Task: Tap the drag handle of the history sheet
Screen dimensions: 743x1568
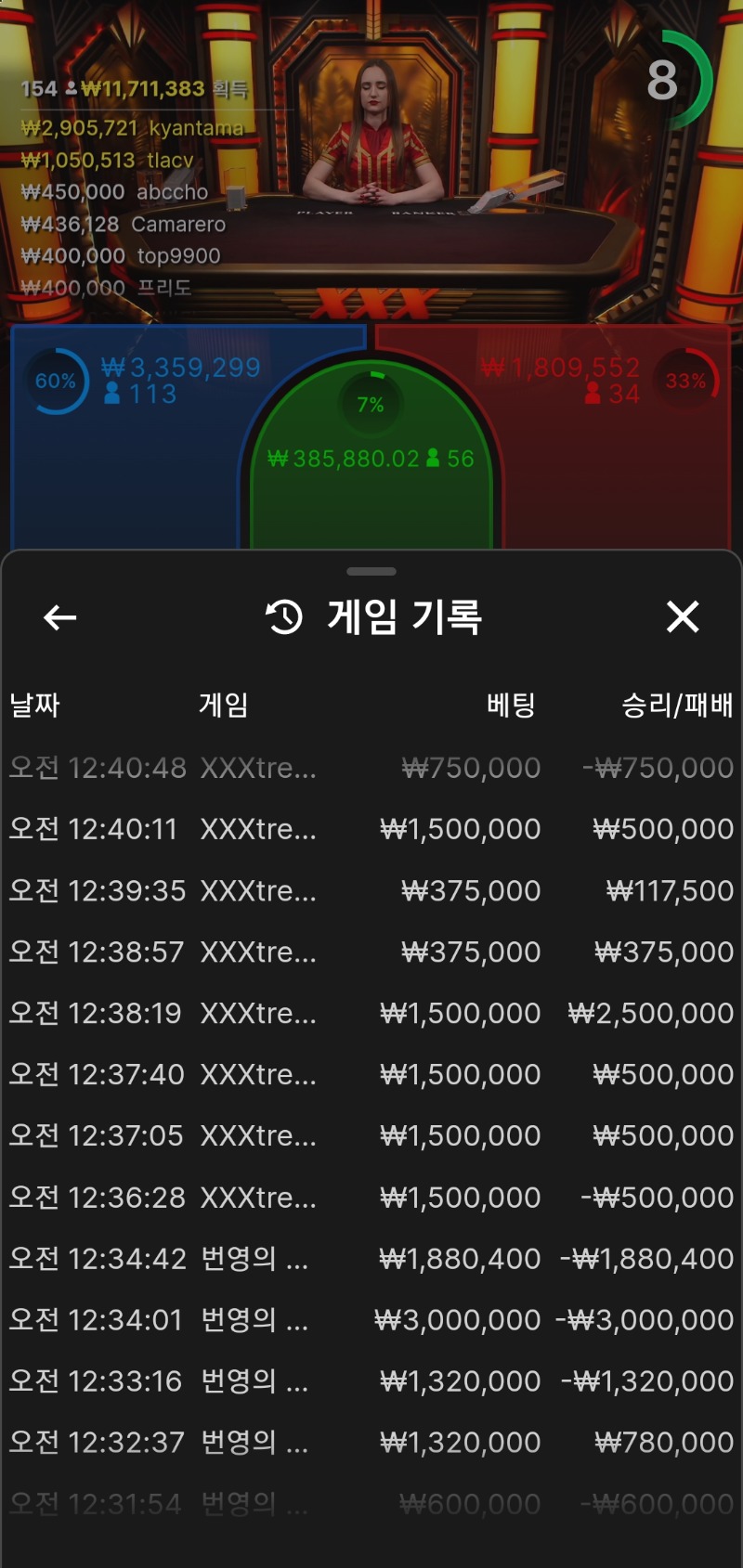Action: click(x=371, y=571)
